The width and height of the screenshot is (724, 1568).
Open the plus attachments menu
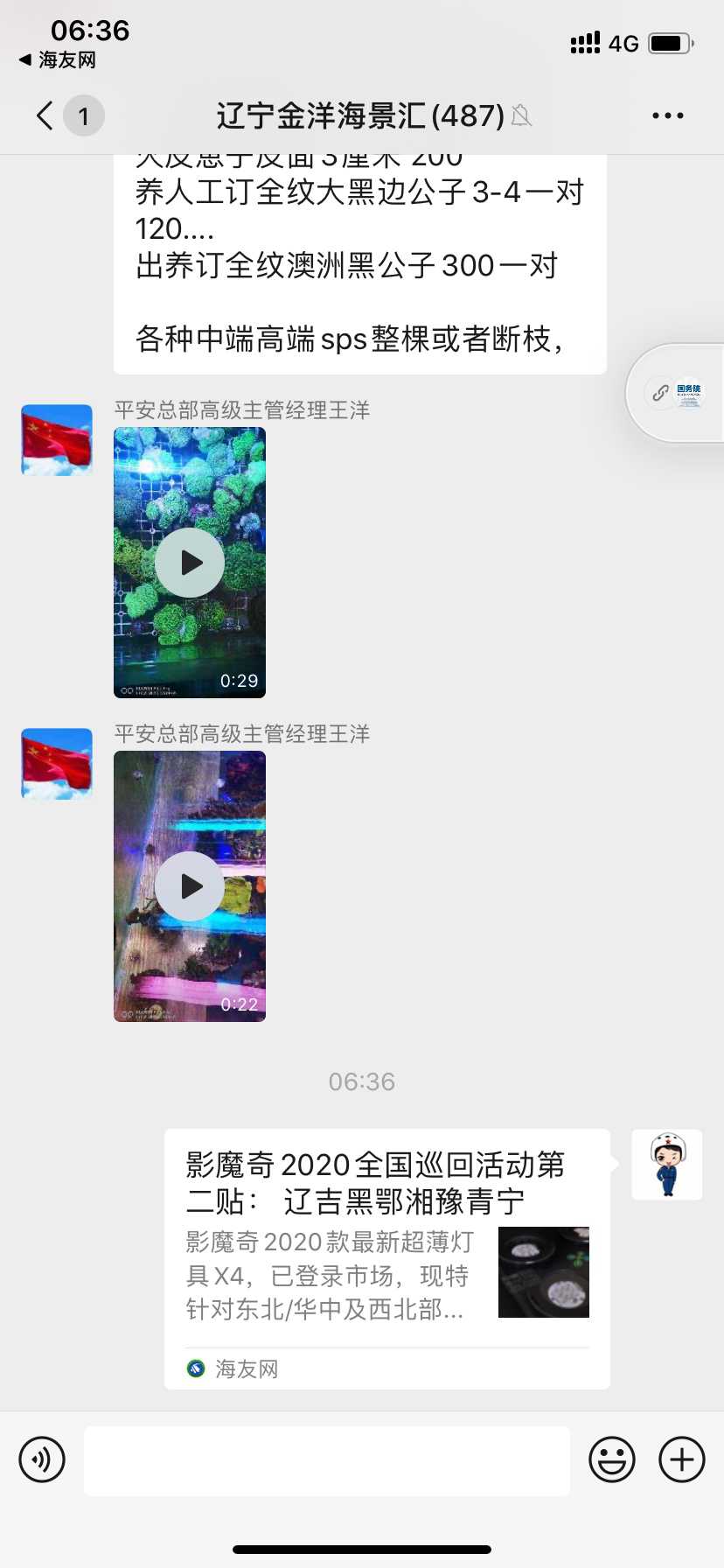point(681,1459)
